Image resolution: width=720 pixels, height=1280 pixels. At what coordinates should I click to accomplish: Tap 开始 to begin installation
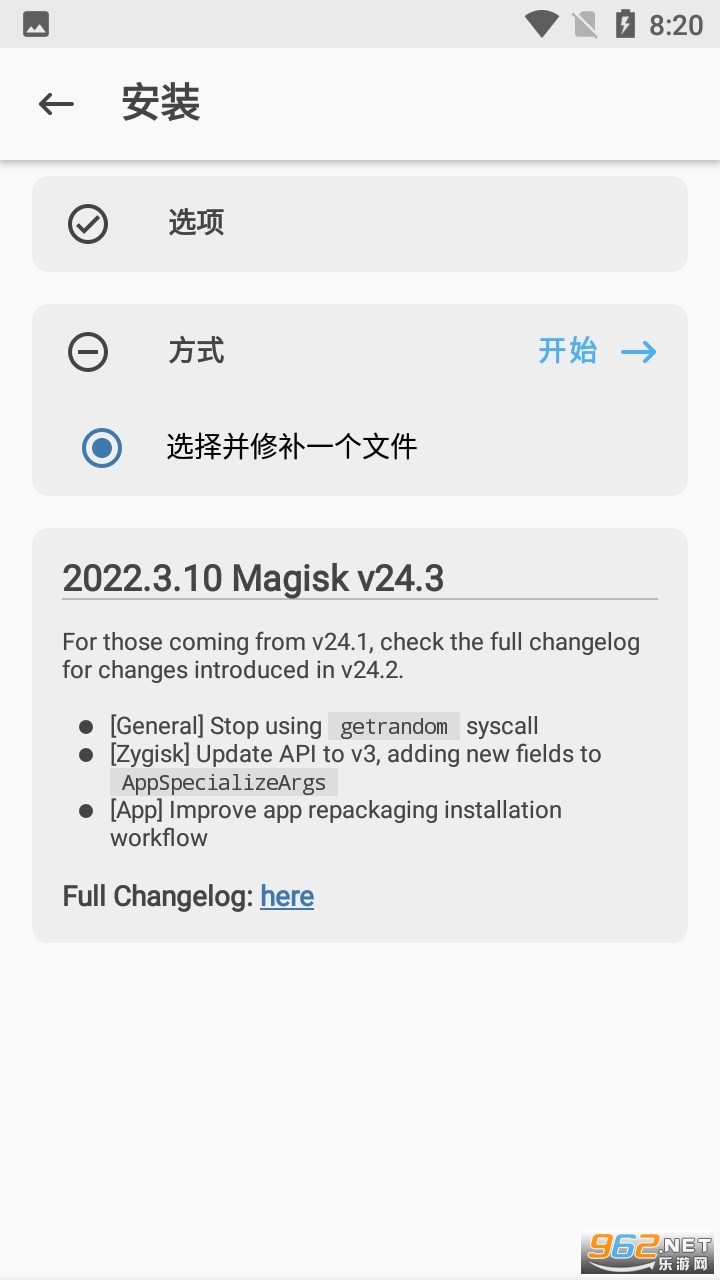(597, 351)
